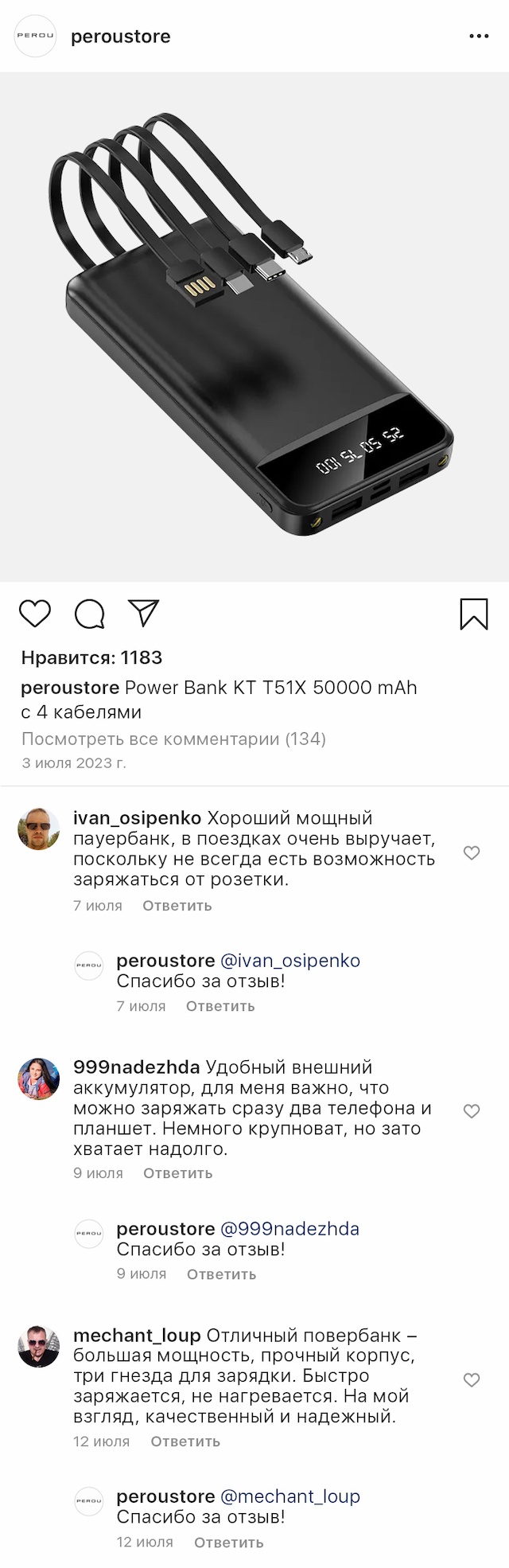The width and height of the screenshot is (509, 1568).
Task: Share the post via paper plane icon
Action: coord(144,613)
